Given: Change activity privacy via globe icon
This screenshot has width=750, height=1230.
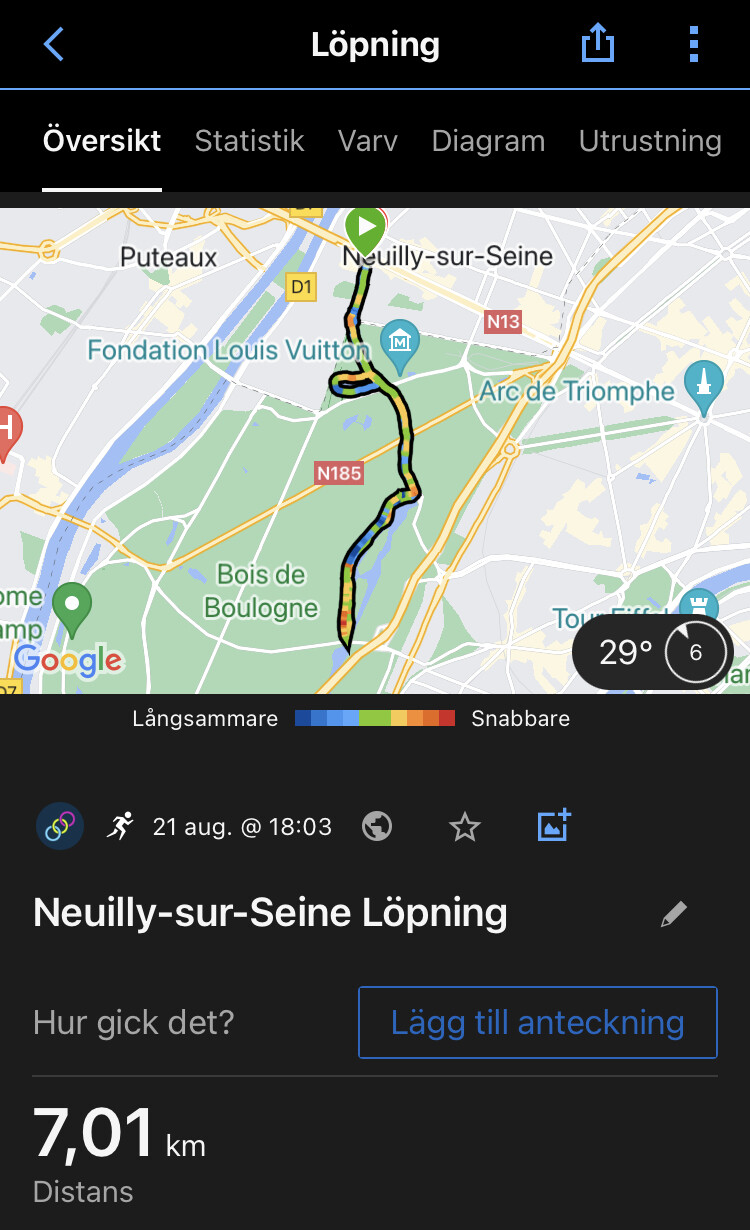Looking at the screenshot, I should pos(377,827).
